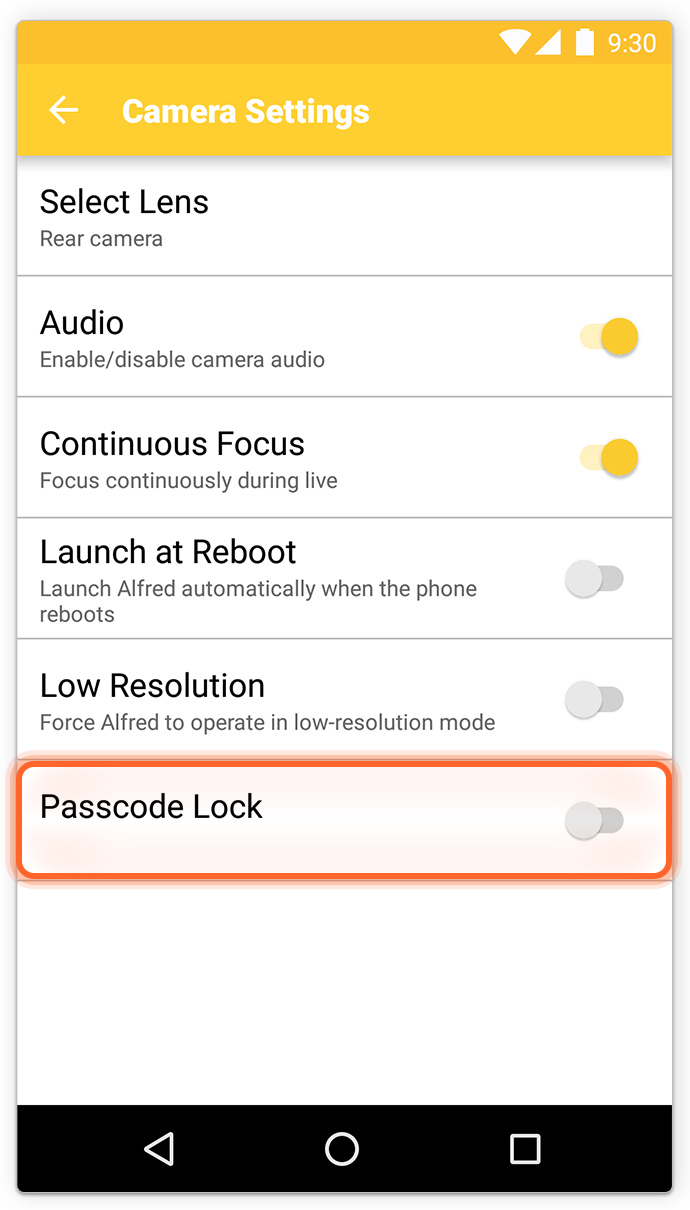Turn on Passcode Lock
Viewport: 690px width, 1210px height.
(595, 821)
